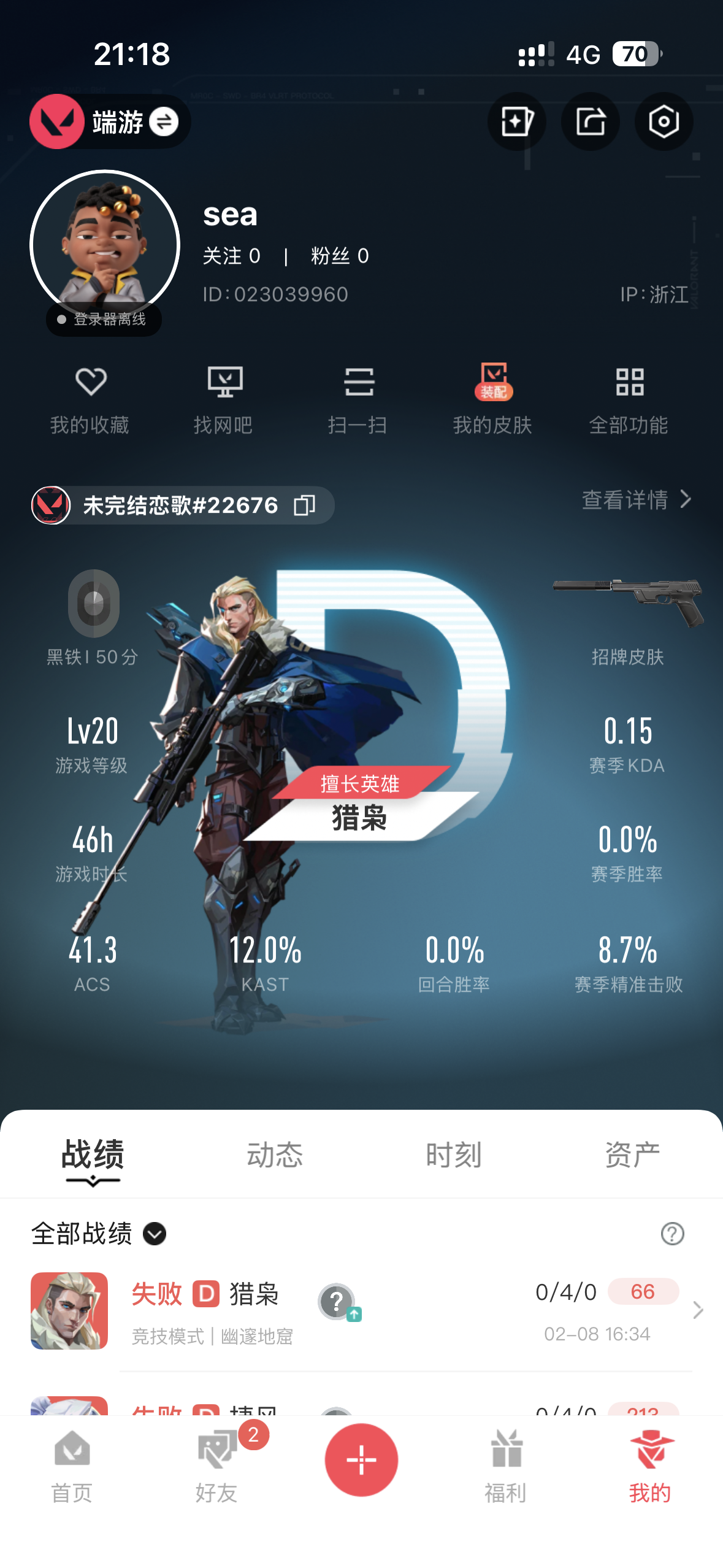Tap the sea profile avatar
The image size is (723, 1568).
[105, 245]
